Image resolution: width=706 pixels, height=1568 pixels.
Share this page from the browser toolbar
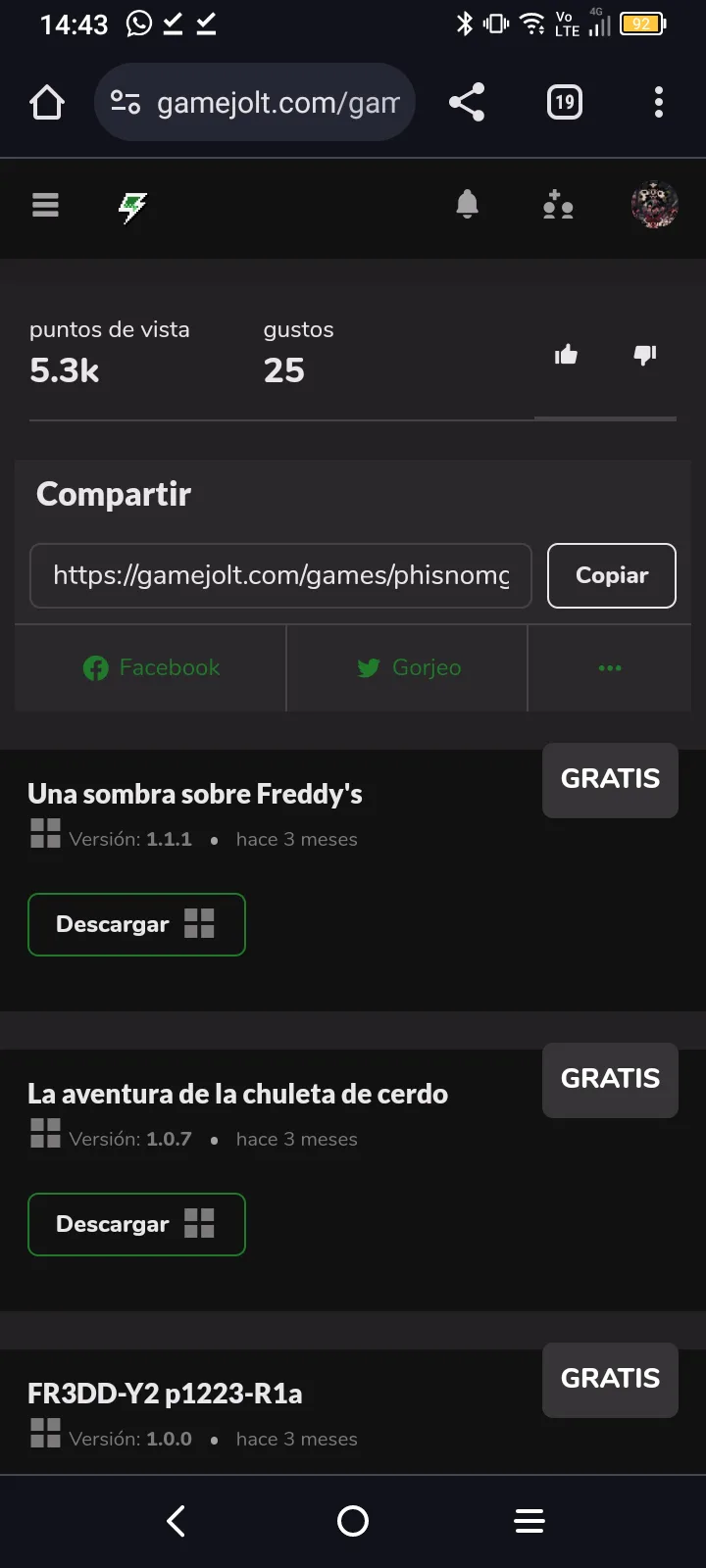coord(467,102)
